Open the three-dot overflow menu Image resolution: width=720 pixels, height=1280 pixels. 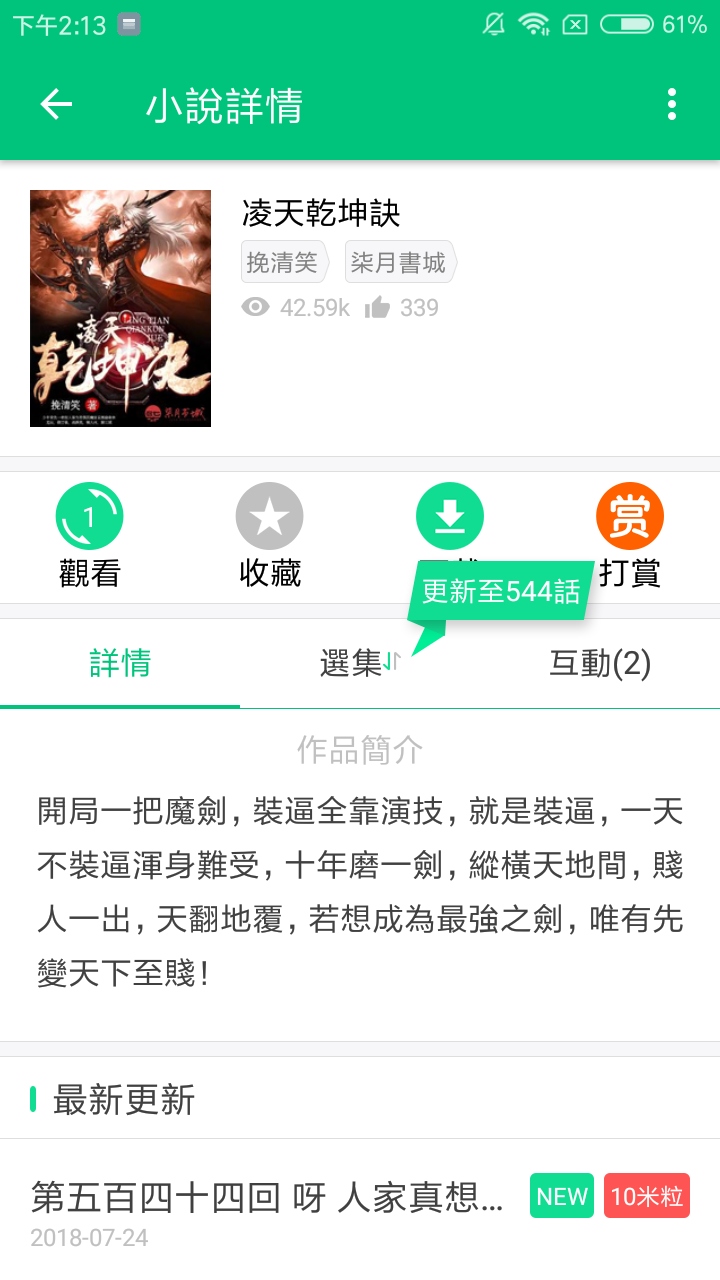coord(671,104)
